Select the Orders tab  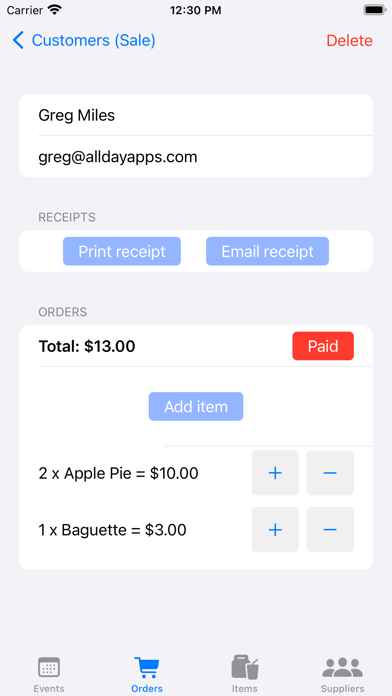[x=147, y=674]
